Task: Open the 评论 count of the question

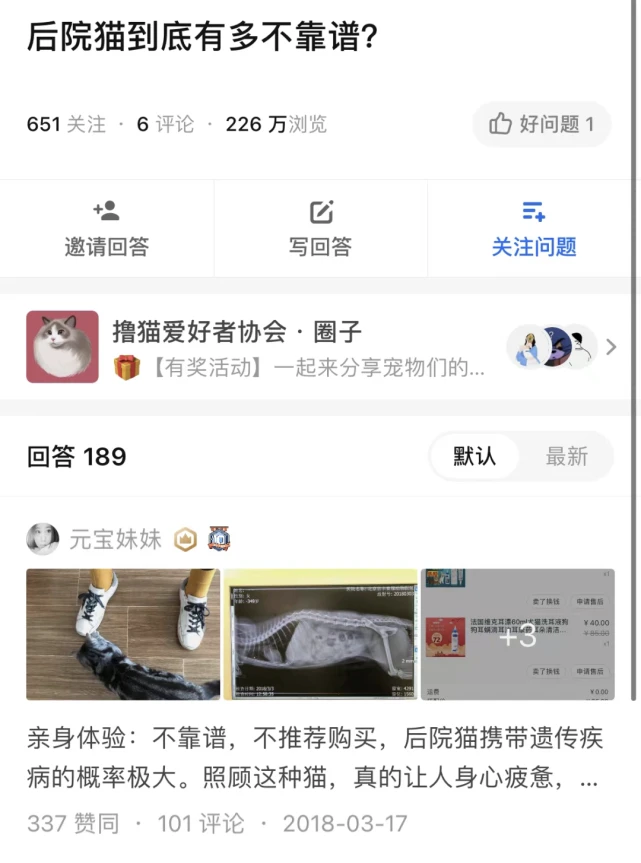Action: (x=165, y=124)
